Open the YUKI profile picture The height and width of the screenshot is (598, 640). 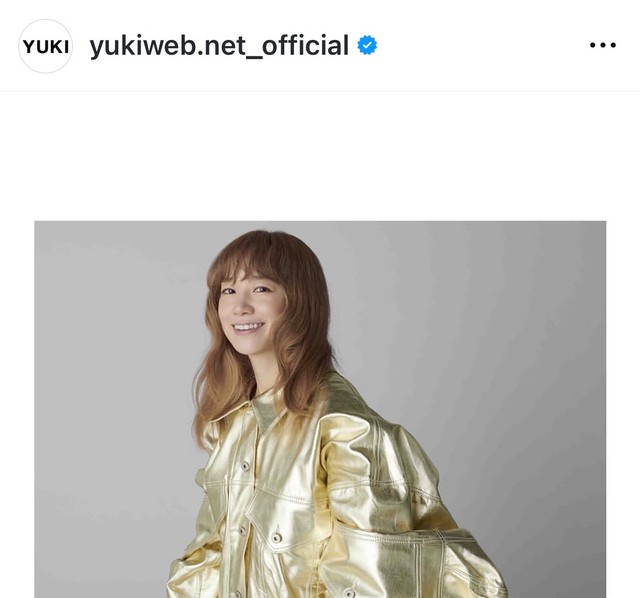pos(45,46)
